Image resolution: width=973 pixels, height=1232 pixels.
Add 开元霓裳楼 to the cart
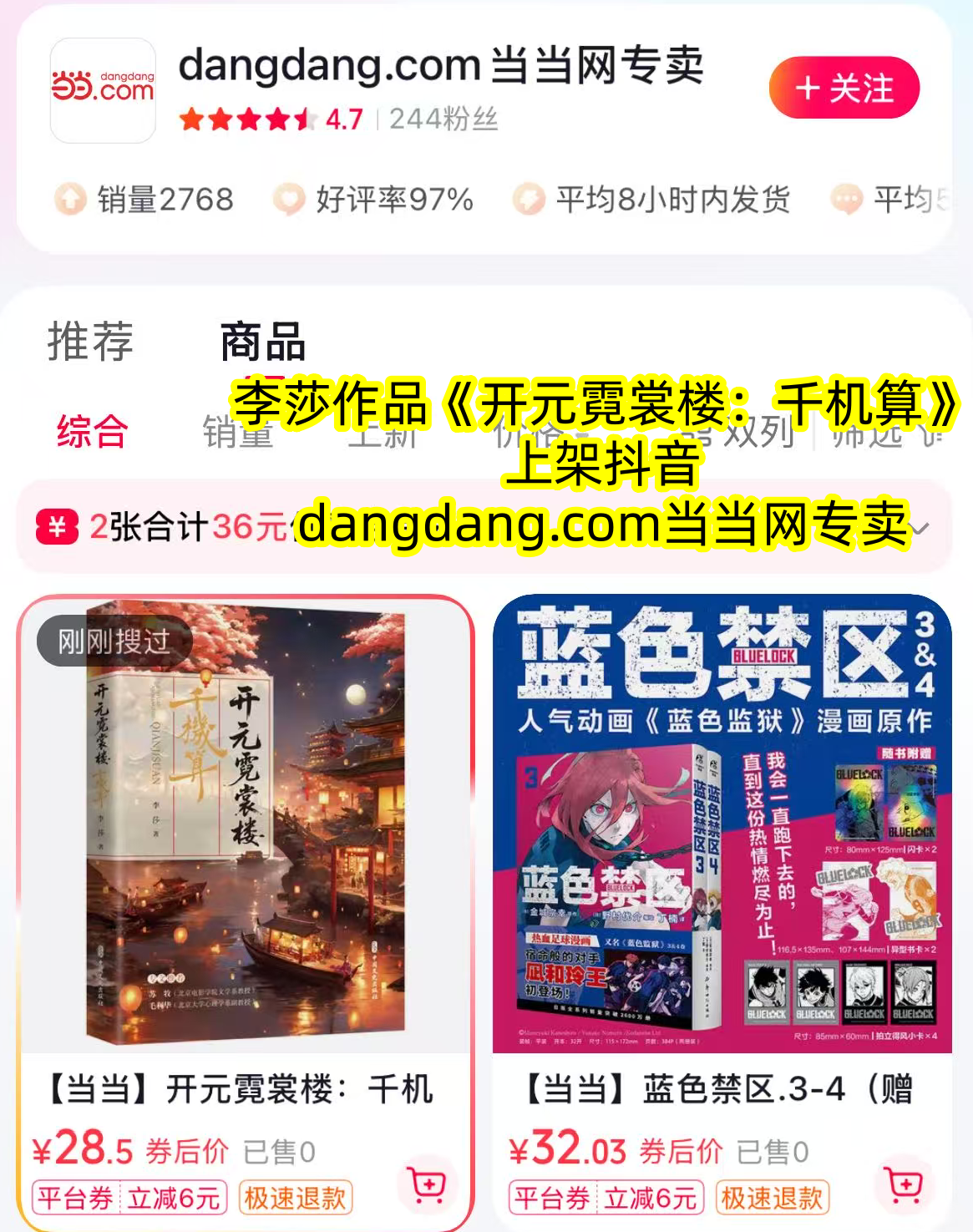tap(428, 1184)
